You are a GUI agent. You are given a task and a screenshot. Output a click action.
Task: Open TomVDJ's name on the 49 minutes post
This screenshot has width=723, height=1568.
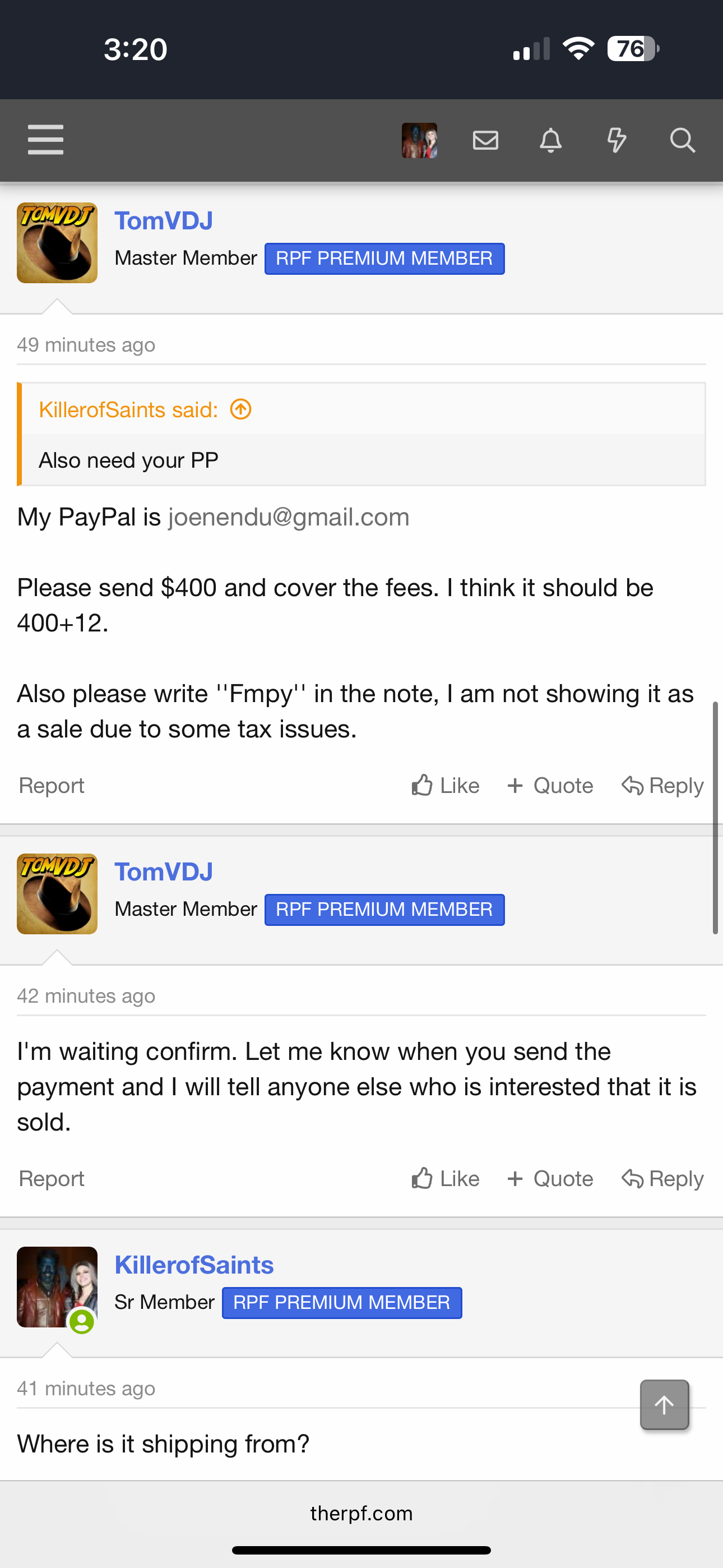point(164,221)
